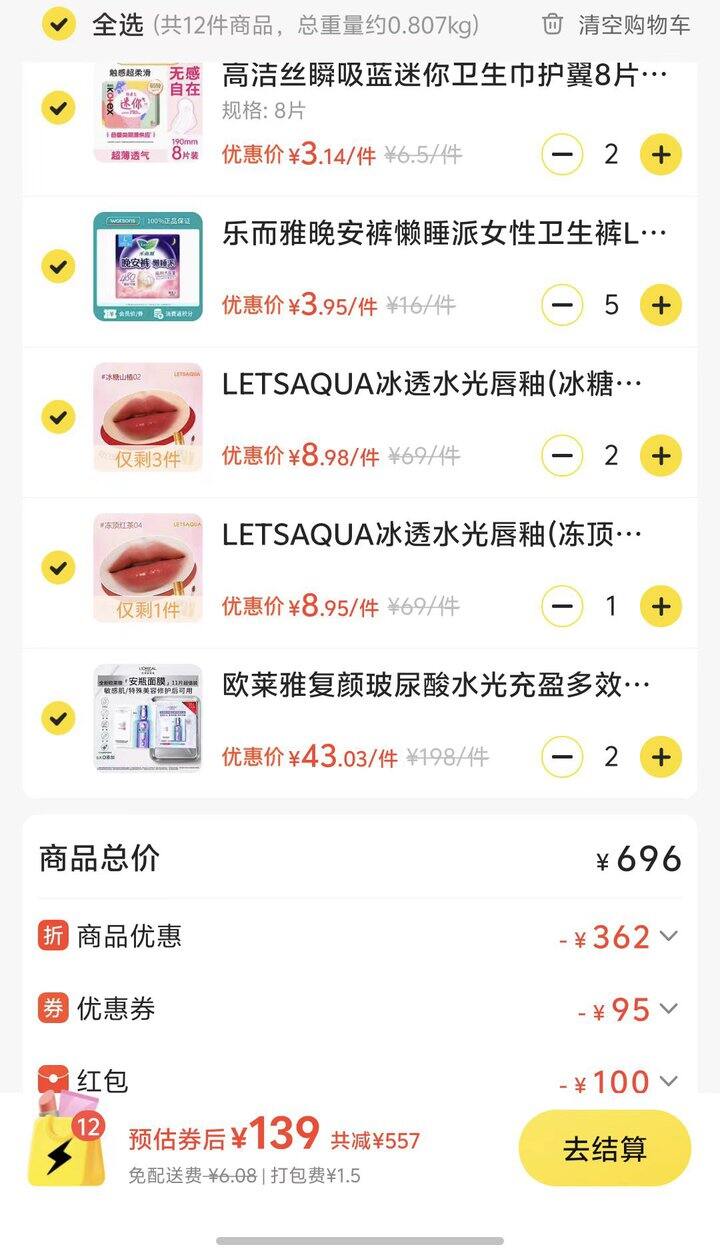Remove one LETSAQUA 冻顶 lip glaze
This screenshot has width=720, height=1259.
click(562, 606)
